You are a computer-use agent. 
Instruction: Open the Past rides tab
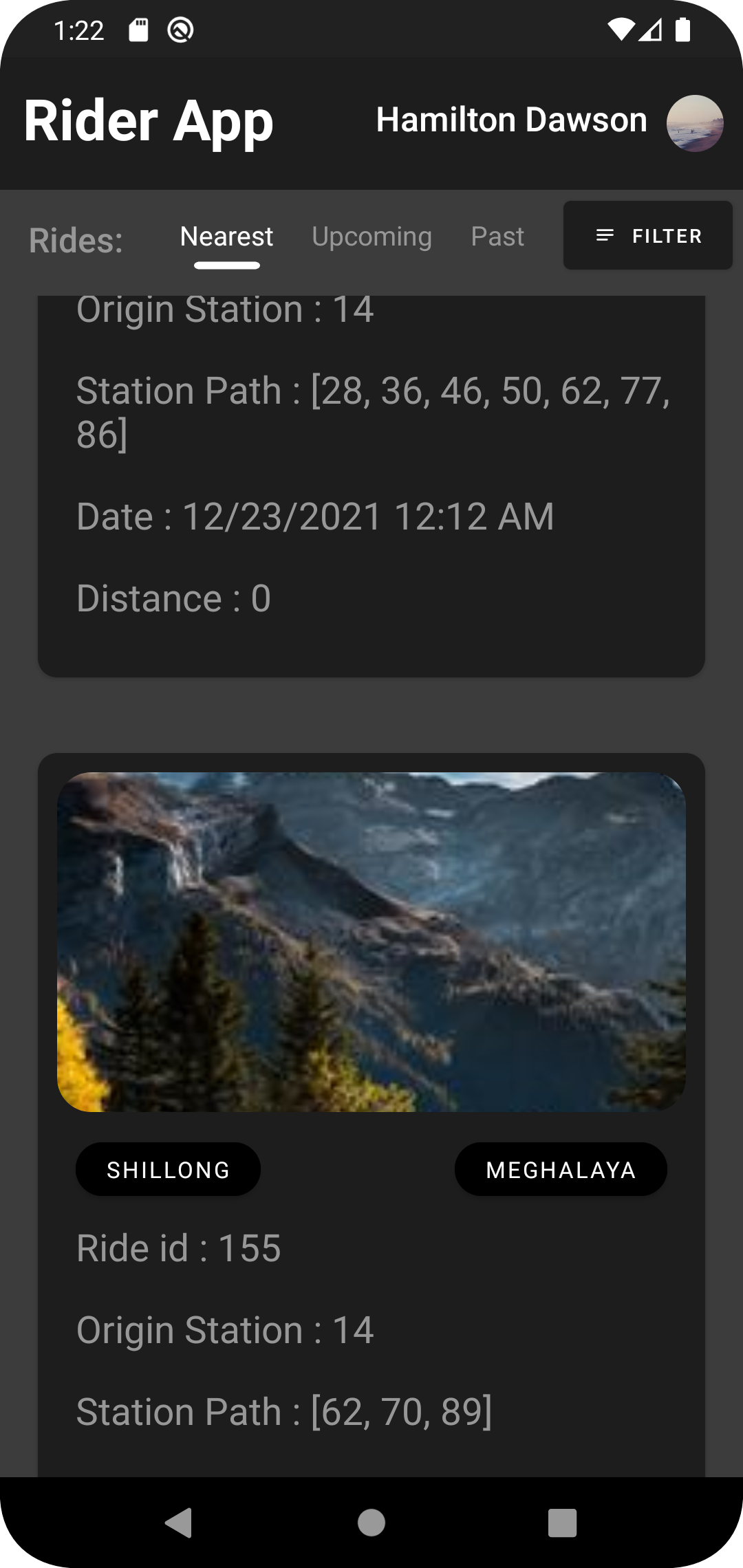(497, 237)
